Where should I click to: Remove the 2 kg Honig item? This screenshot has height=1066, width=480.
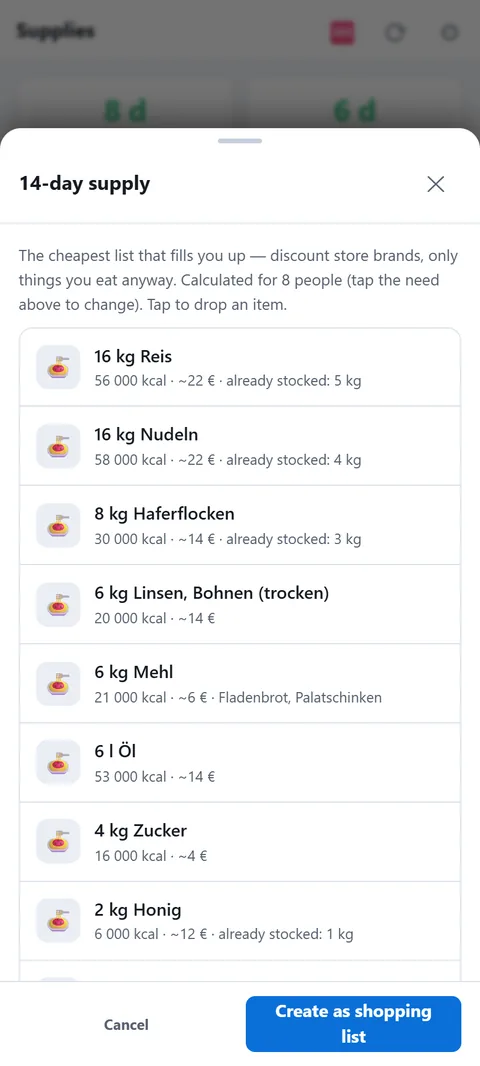tap(240, 921)
